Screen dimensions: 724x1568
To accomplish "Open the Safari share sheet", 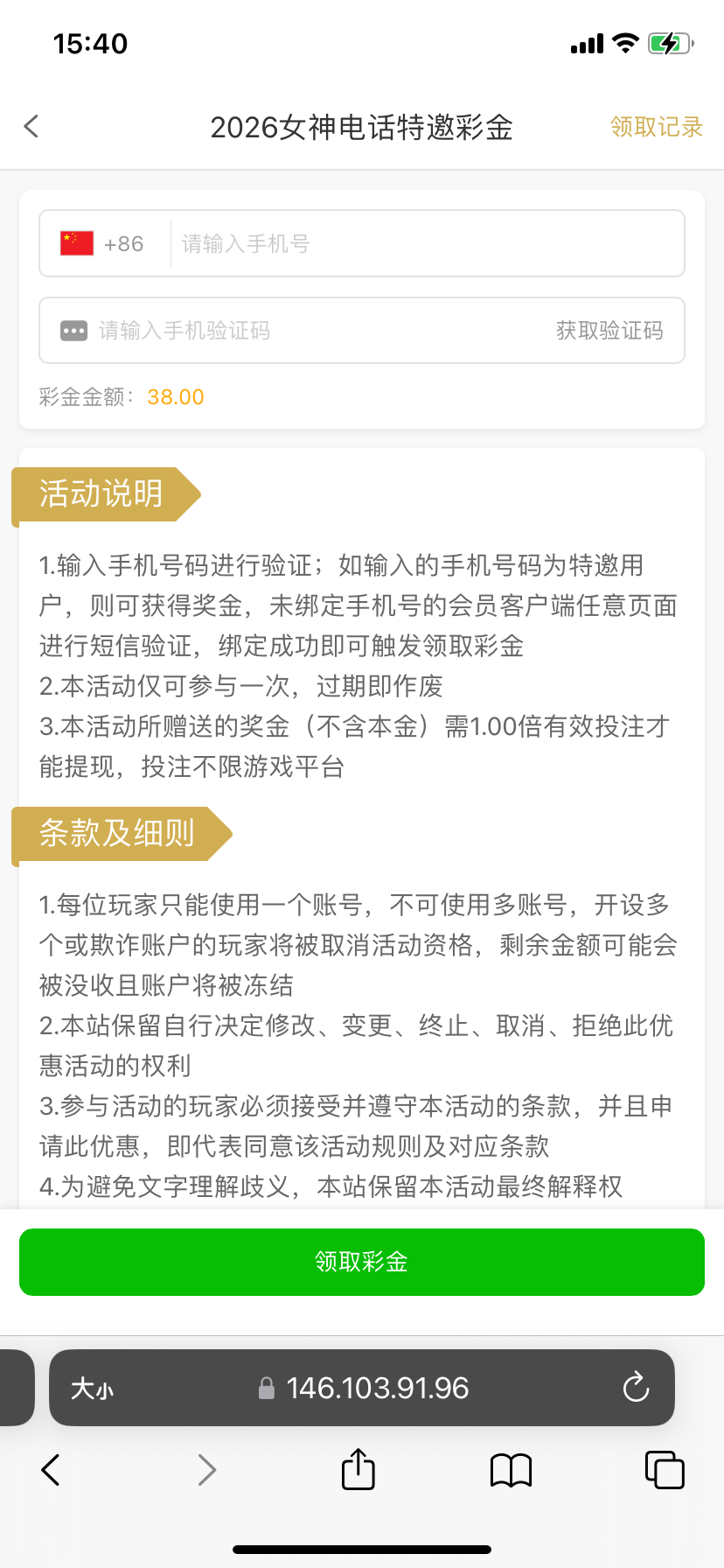I will coord(358,1469).
